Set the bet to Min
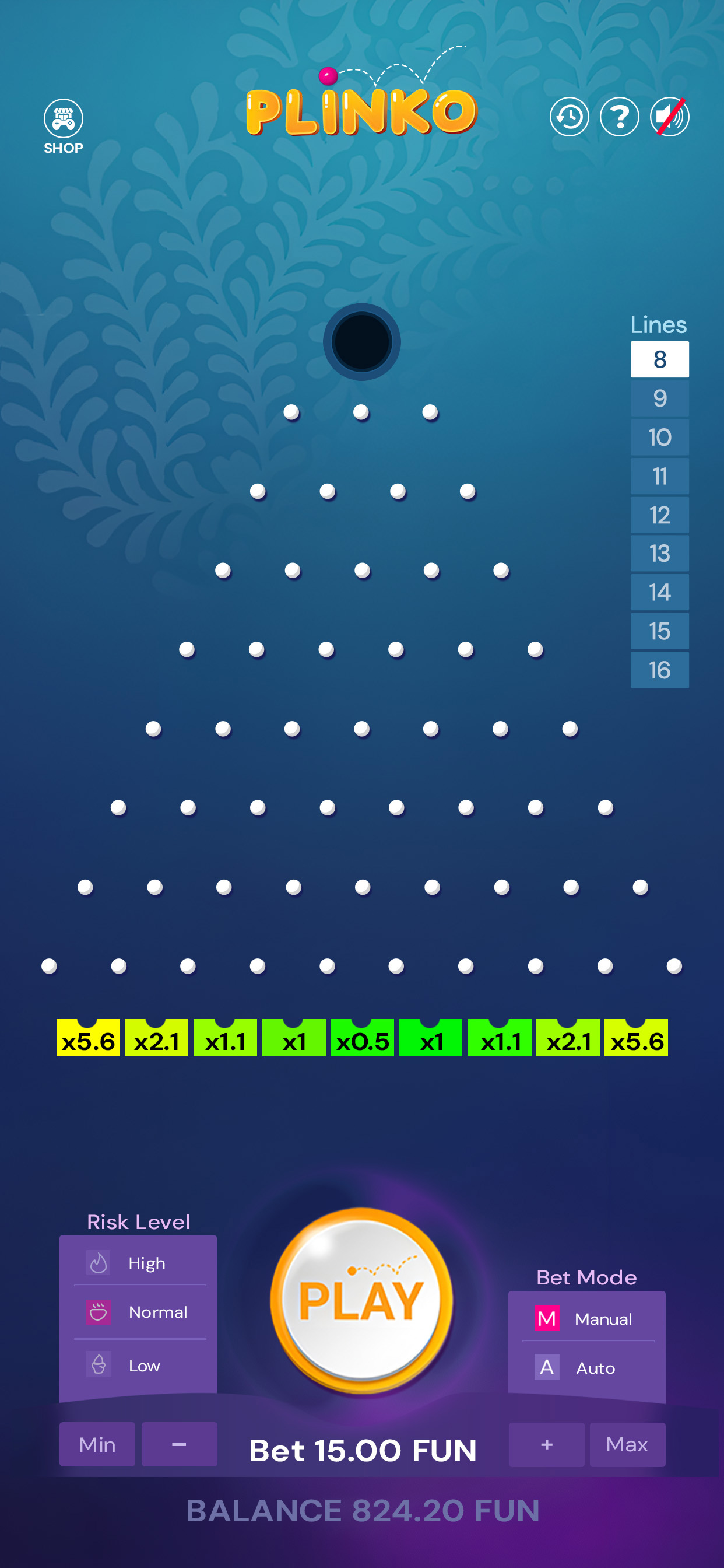This screenshot has height=1568, width=724. coord(97,1444)
